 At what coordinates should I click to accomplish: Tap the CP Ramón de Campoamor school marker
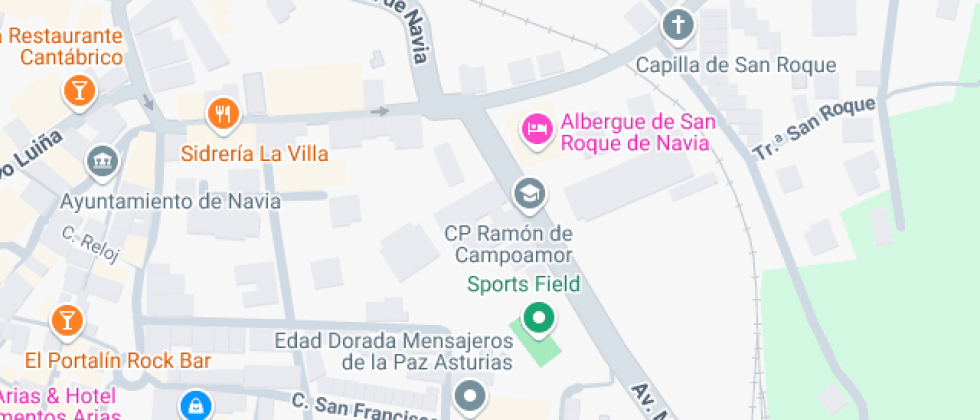(x=527, y=194)
